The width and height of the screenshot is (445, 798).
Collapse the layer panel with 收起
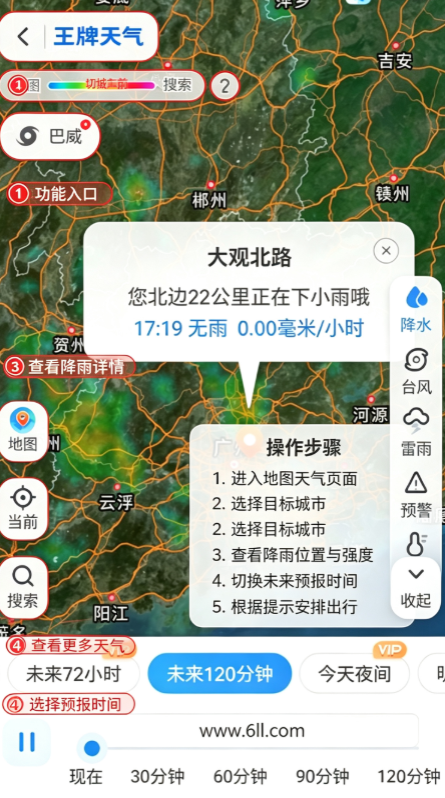pyautogui.click(x=416, y=588)
